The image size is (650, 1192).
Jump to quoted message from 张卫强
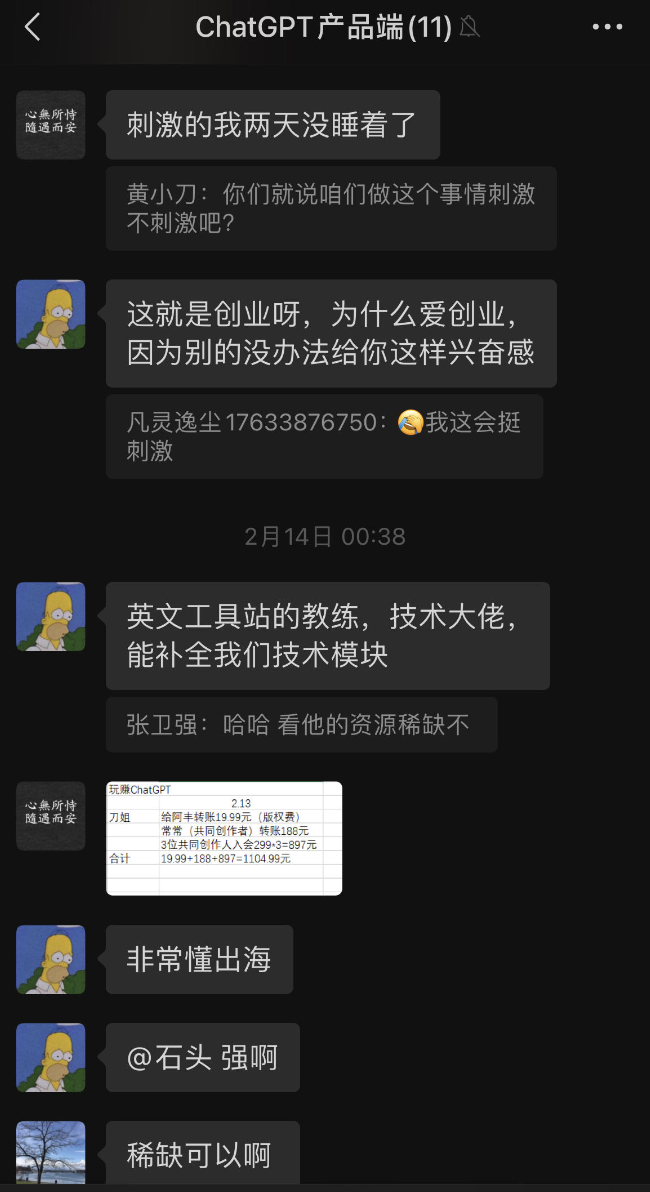coord(301,724)
